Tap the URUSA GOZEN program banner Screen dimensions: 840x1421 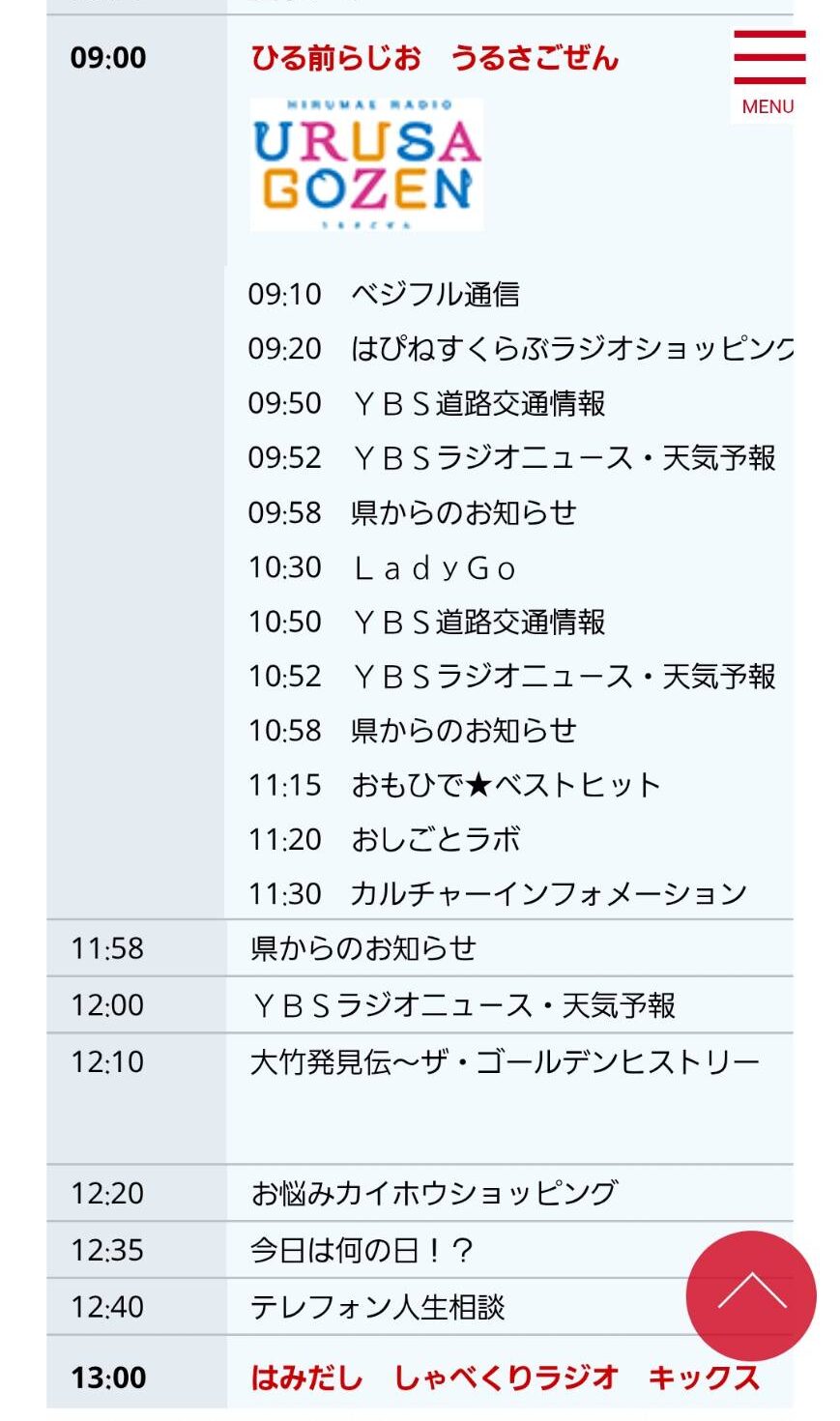coord(366,165)
